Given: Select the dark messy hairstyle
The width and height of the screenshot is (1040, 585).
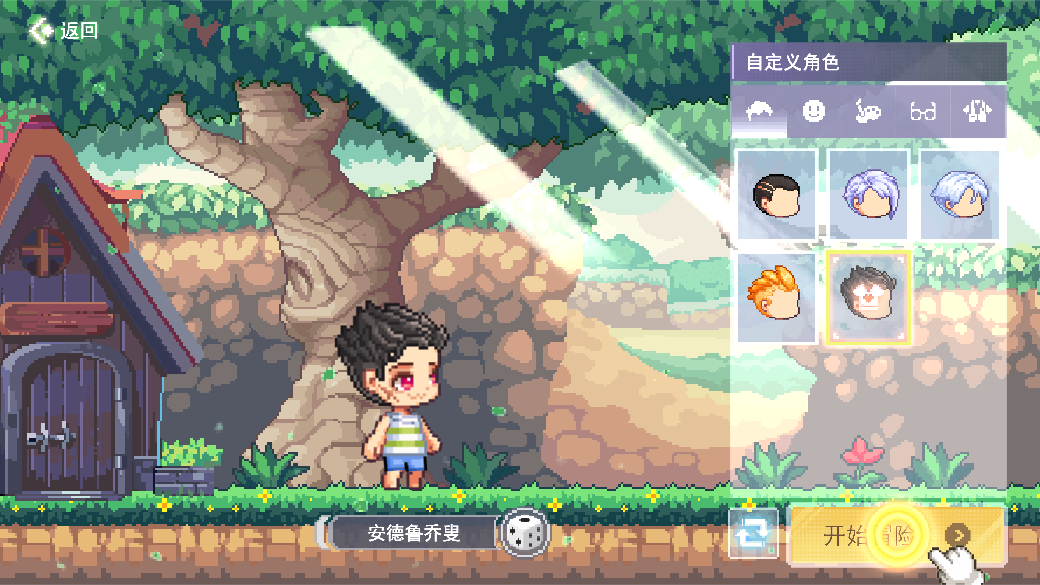Looking at the screenshot, I should (868, 298).
